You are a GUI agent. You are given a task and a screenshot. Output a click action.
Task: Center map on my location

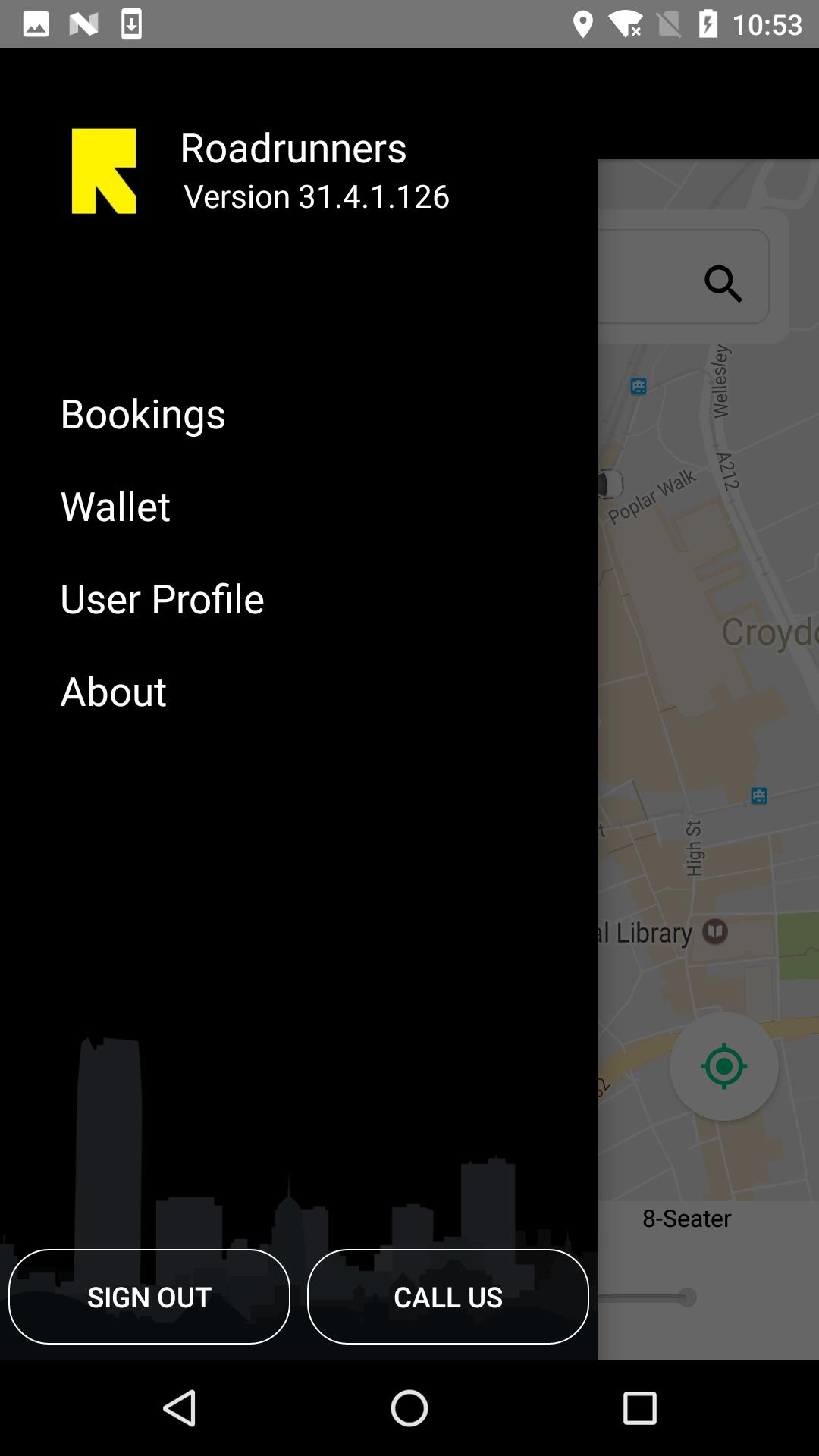723,1066
